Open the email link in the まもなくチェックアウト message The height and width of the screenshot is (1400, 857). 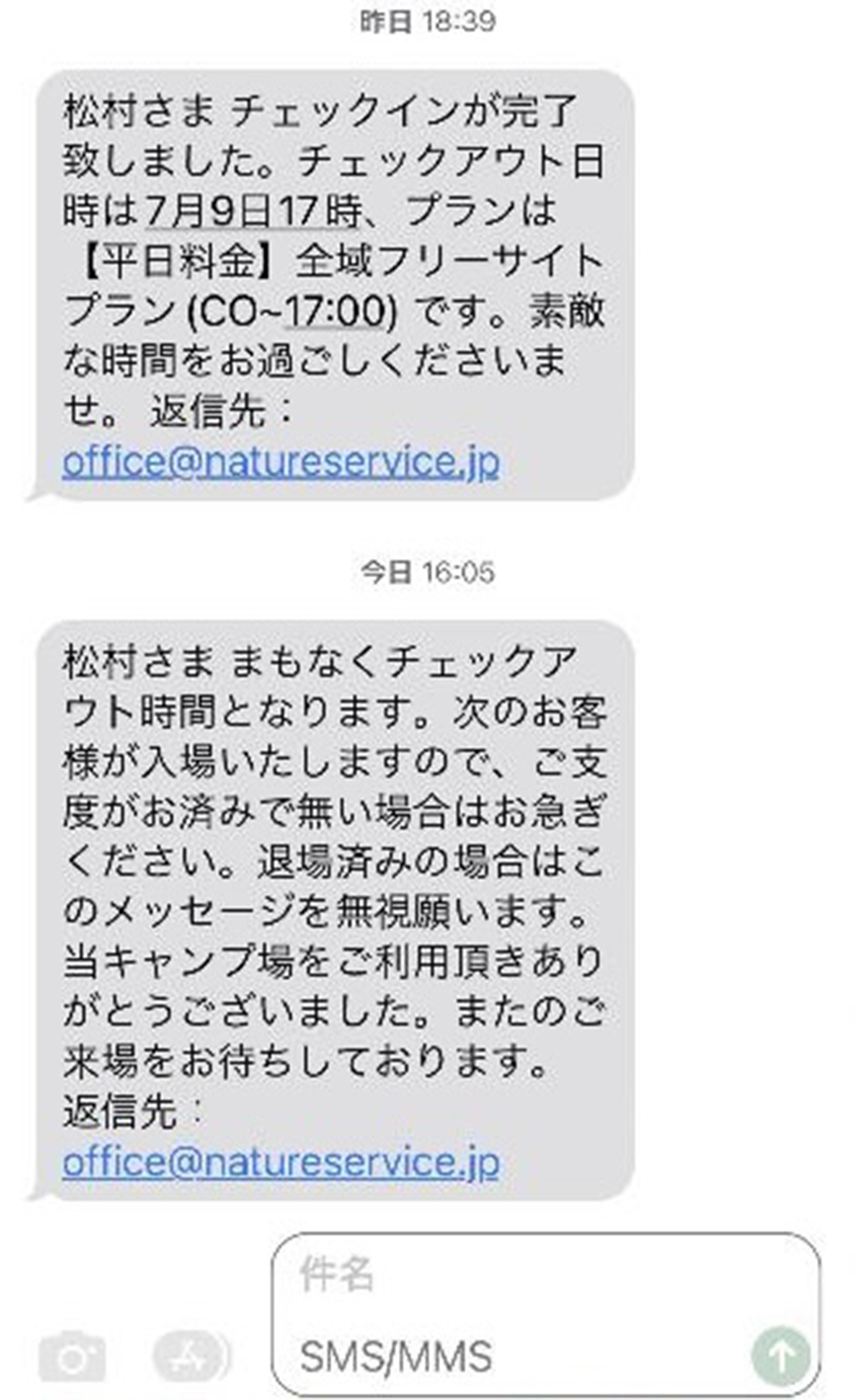tap(280, 1162)
